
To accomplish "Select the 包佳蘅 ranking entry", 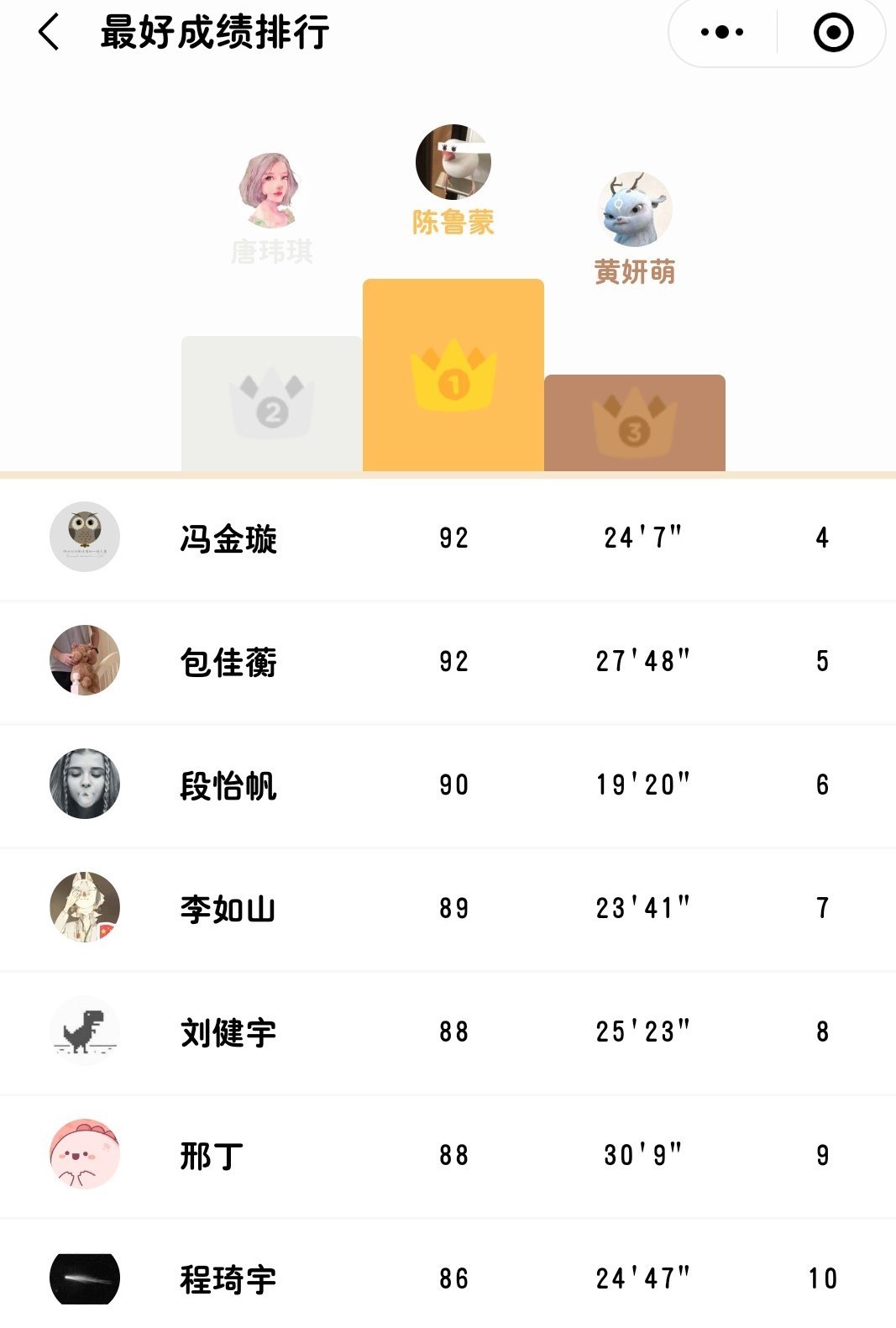I will (448, 662).
